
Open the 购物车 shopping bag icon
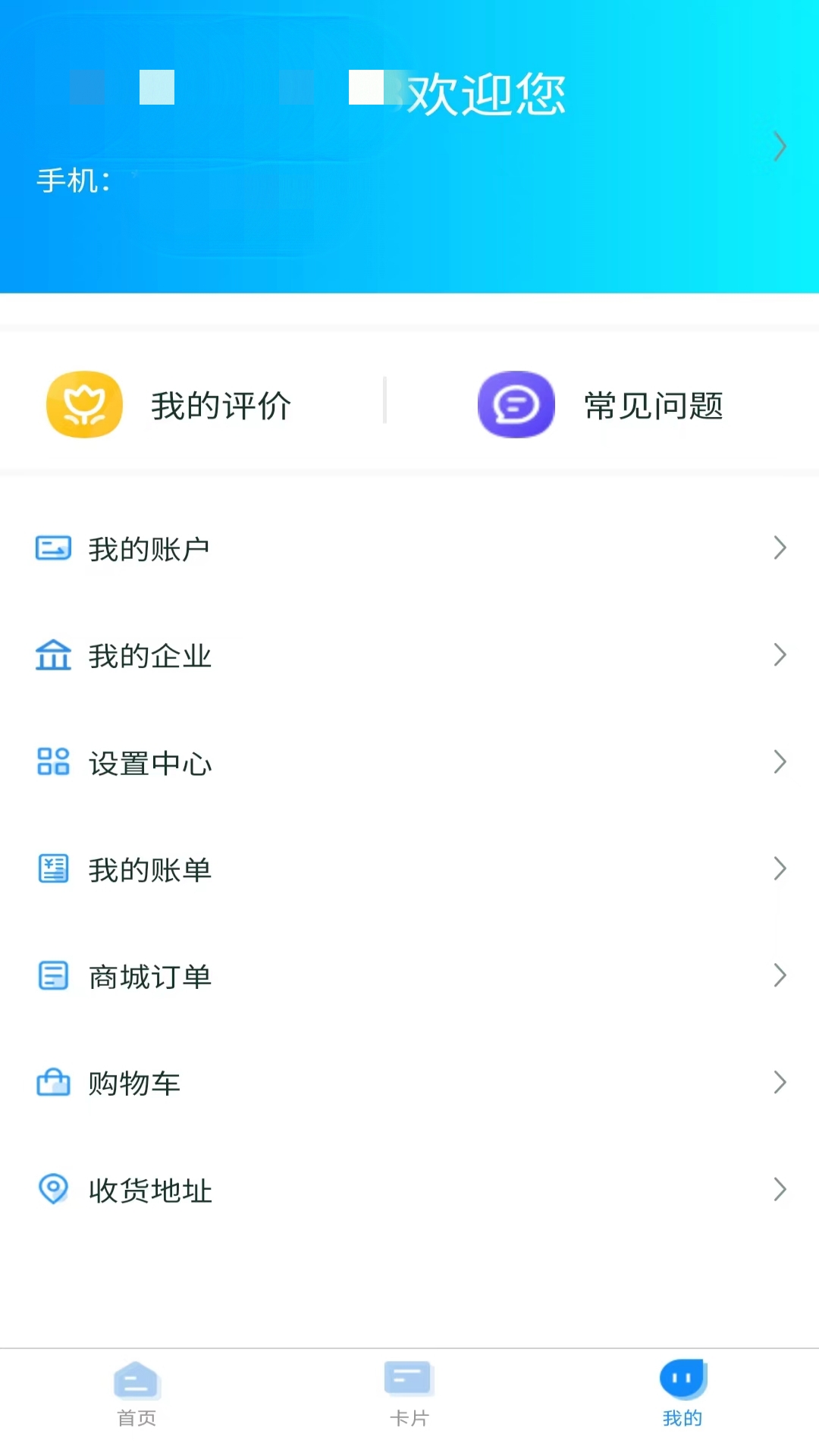coord(52,1083)
